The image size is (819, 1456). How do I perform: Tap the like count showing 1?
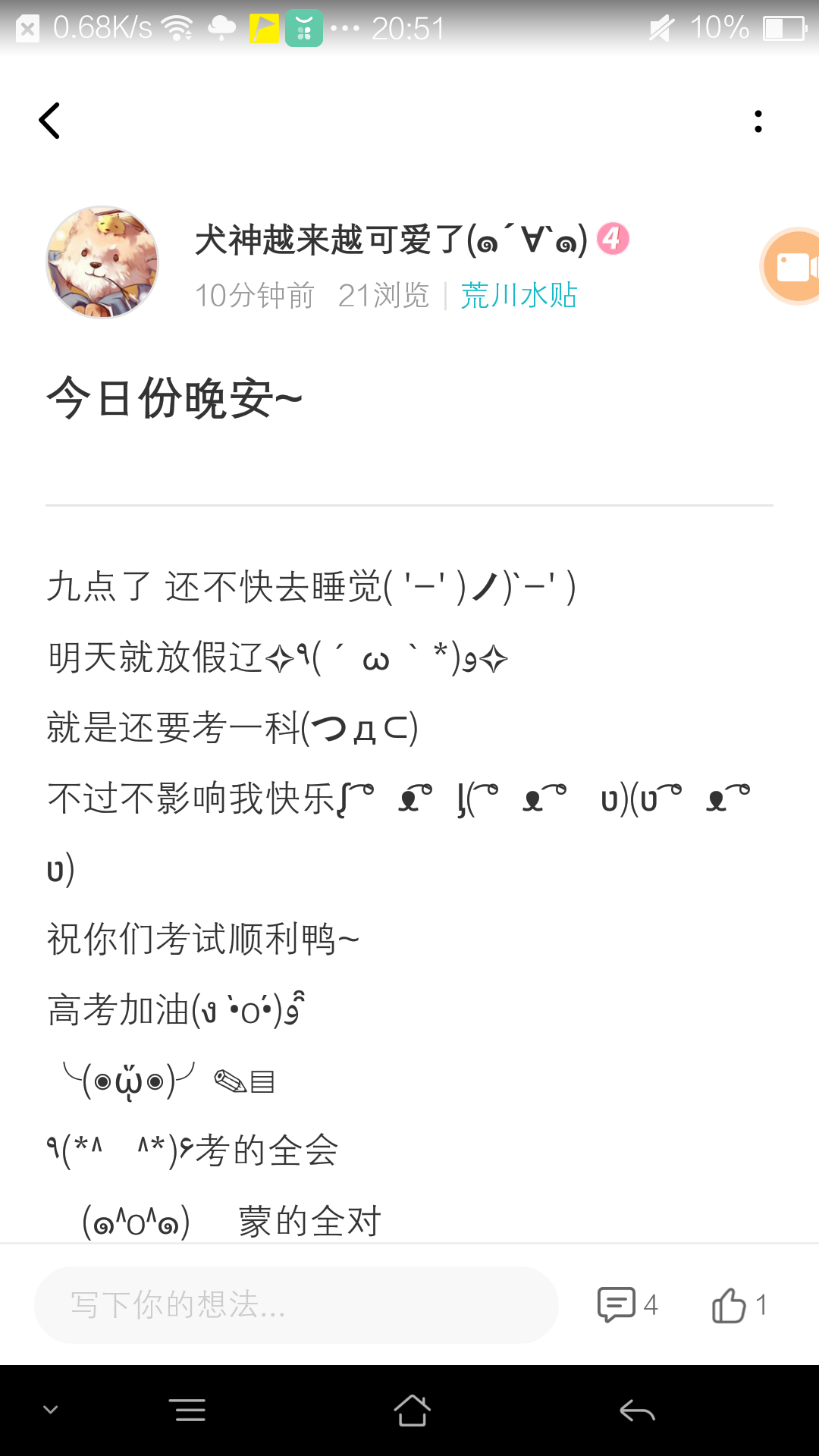tap(763, 1304)
